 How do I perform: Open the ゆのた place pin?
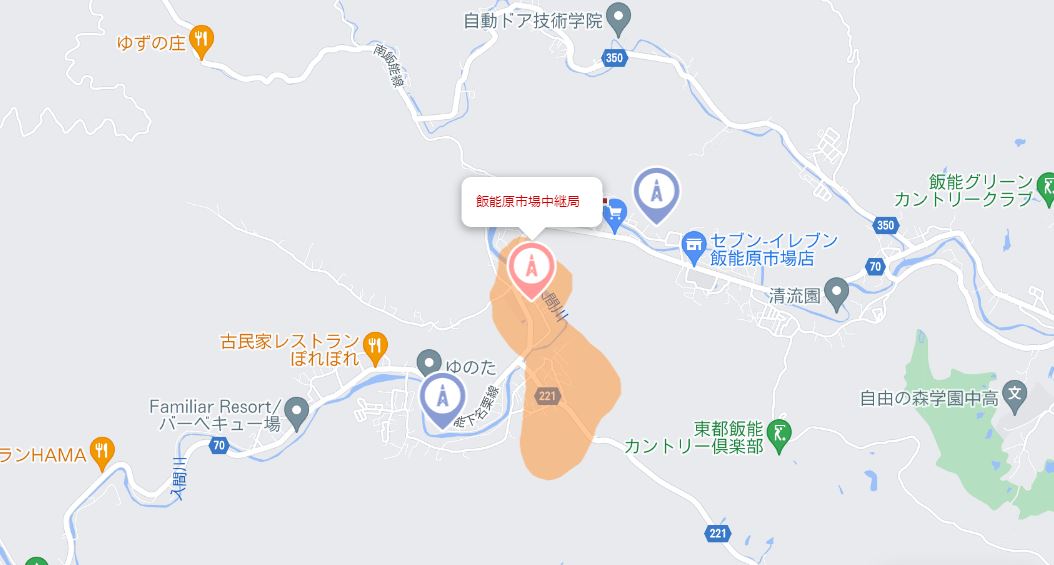point(428,362)
